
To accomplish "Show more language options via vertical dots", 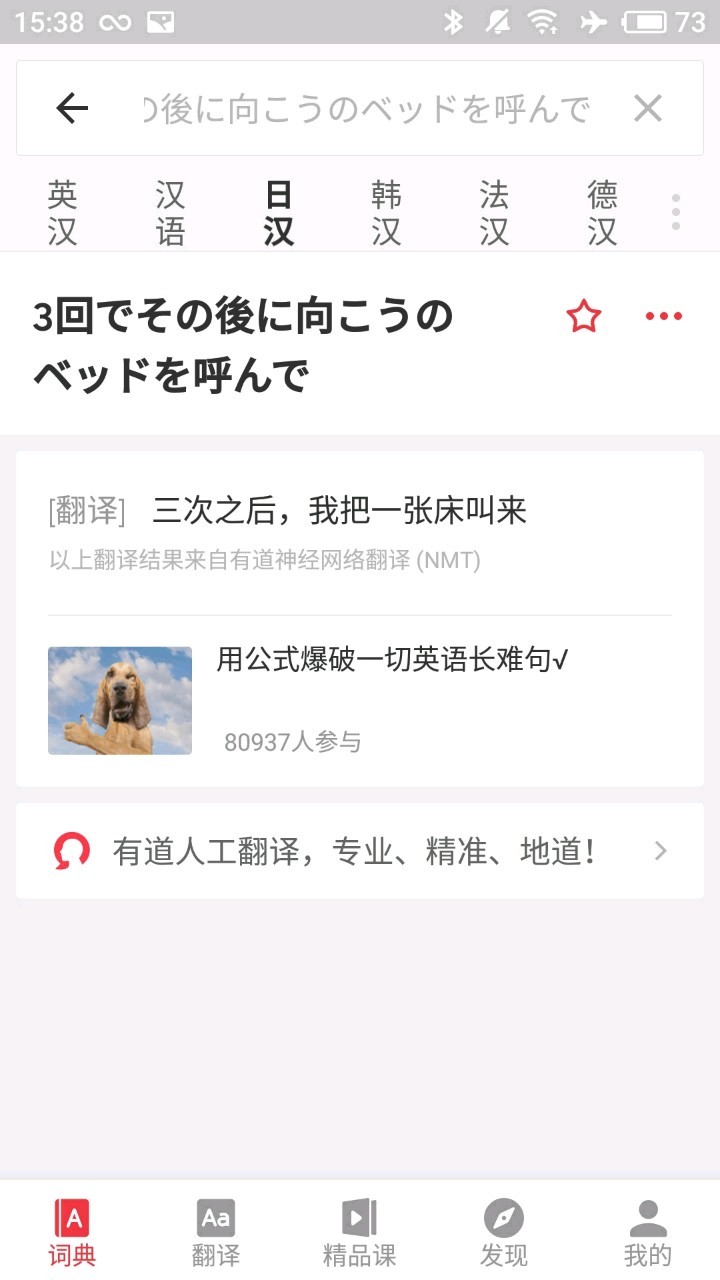I will (676, 212).
